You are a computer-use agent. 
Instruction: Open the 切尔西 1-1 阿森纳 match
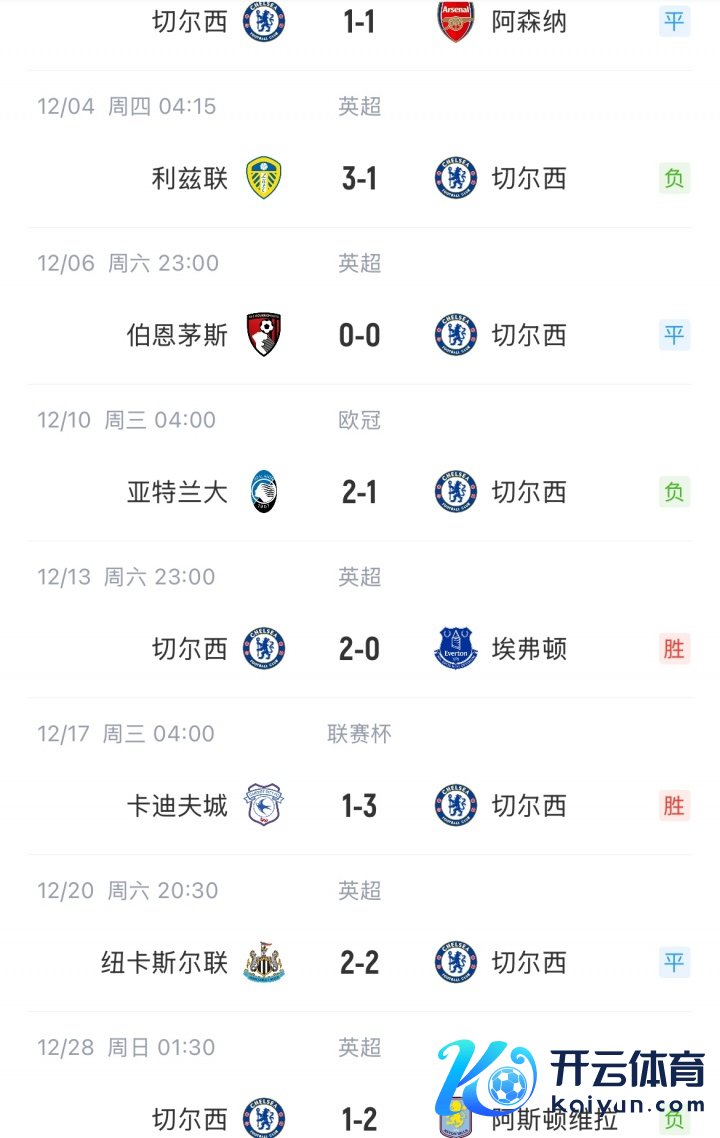click(359, 22)
